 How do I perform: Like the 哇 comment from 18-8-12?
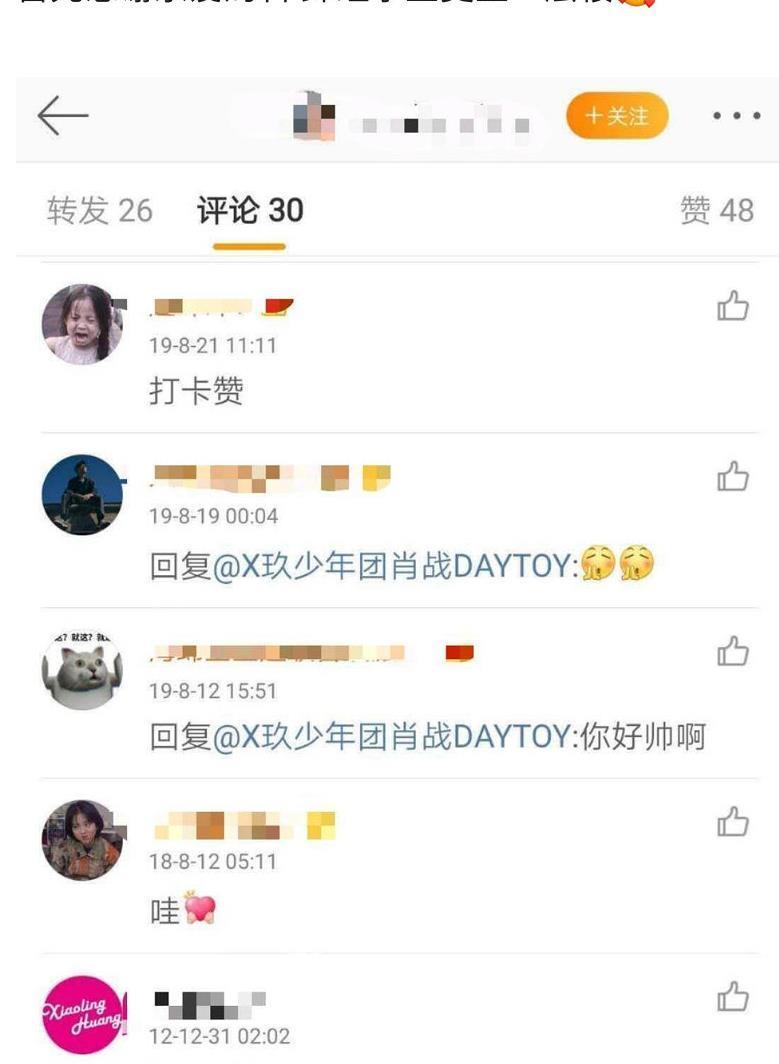tap(733, 822)
